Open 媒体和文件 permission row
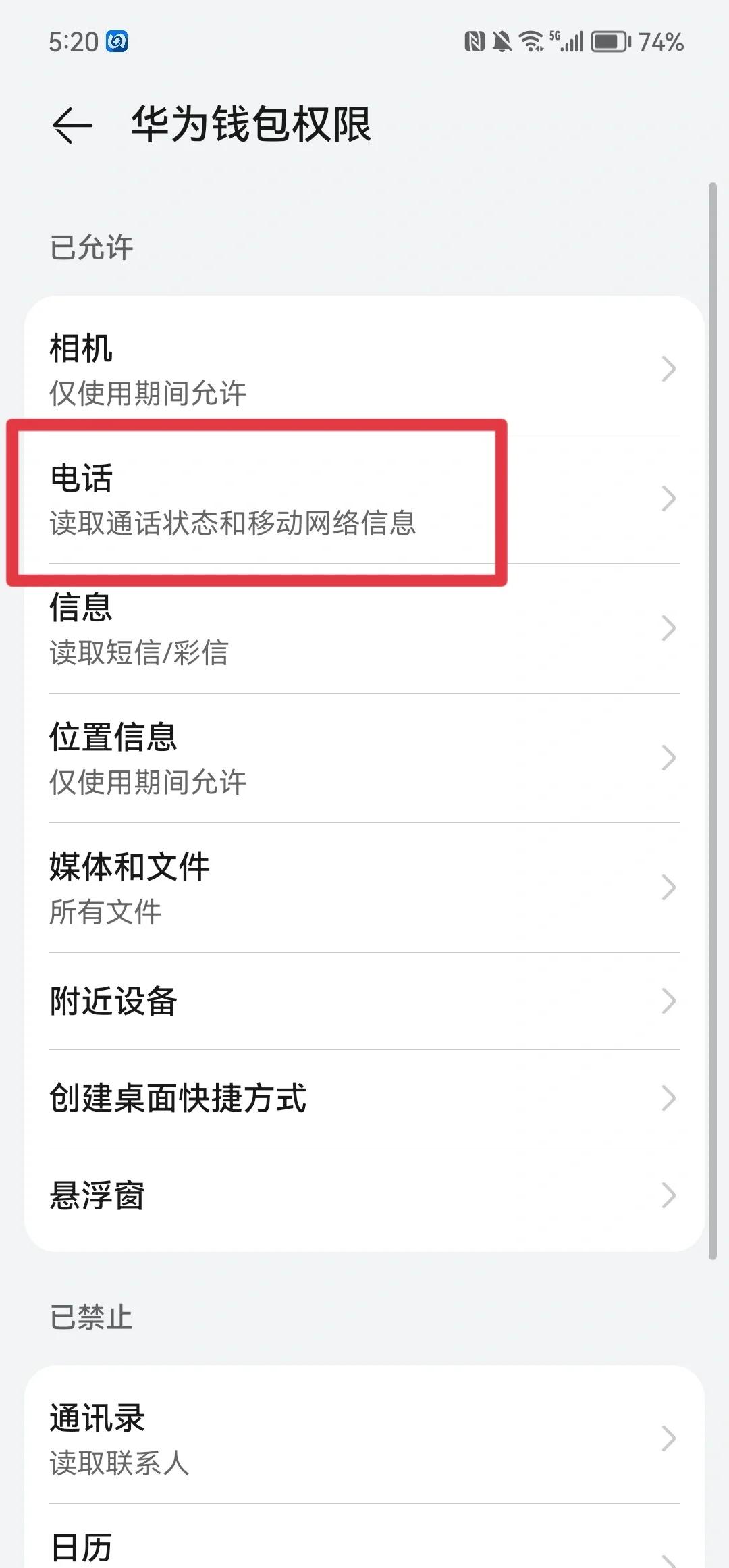729x1568 pixels. [364, 887]
